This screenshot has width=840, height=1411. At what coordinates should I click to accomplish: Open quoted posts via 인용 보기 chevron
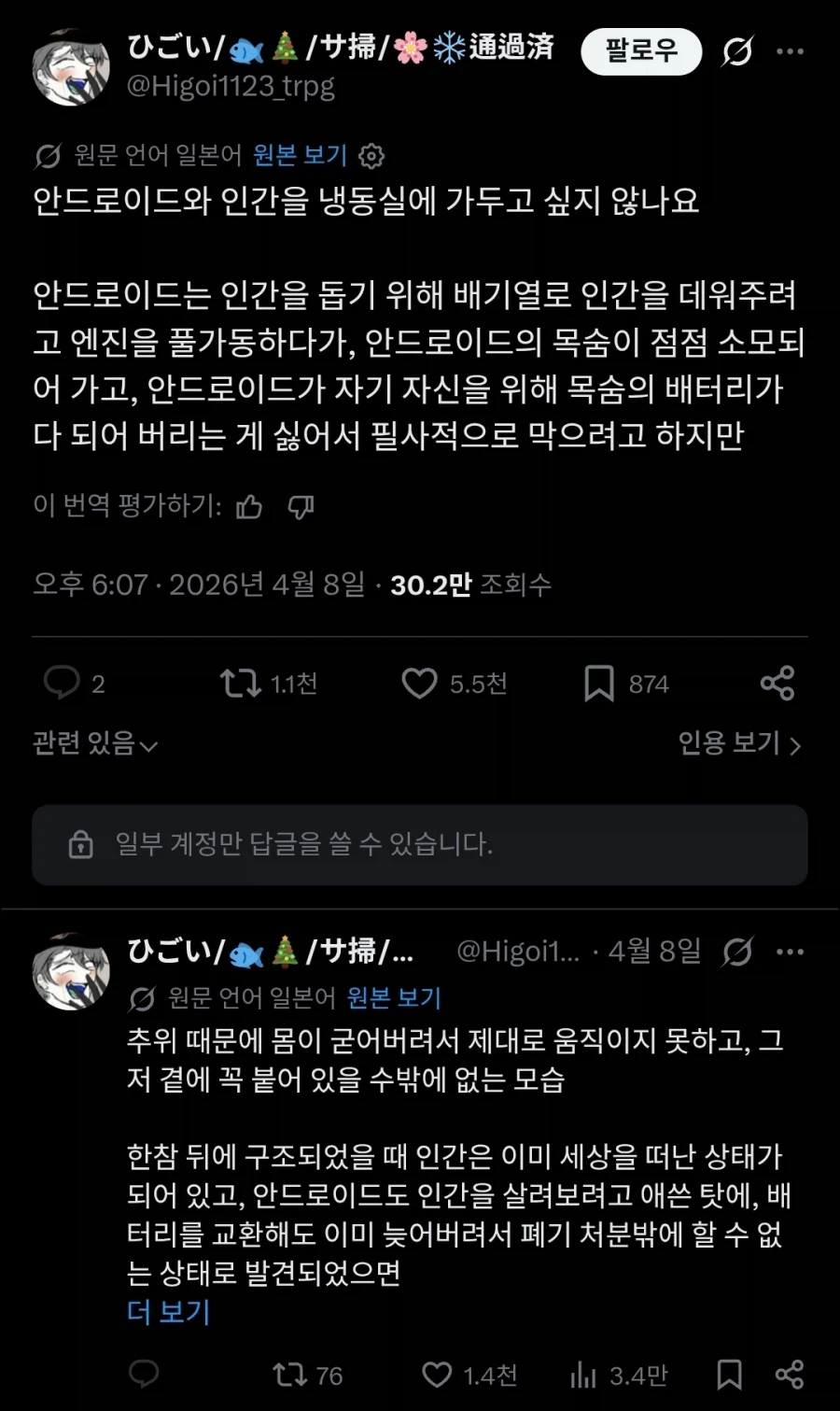[737, 744]
